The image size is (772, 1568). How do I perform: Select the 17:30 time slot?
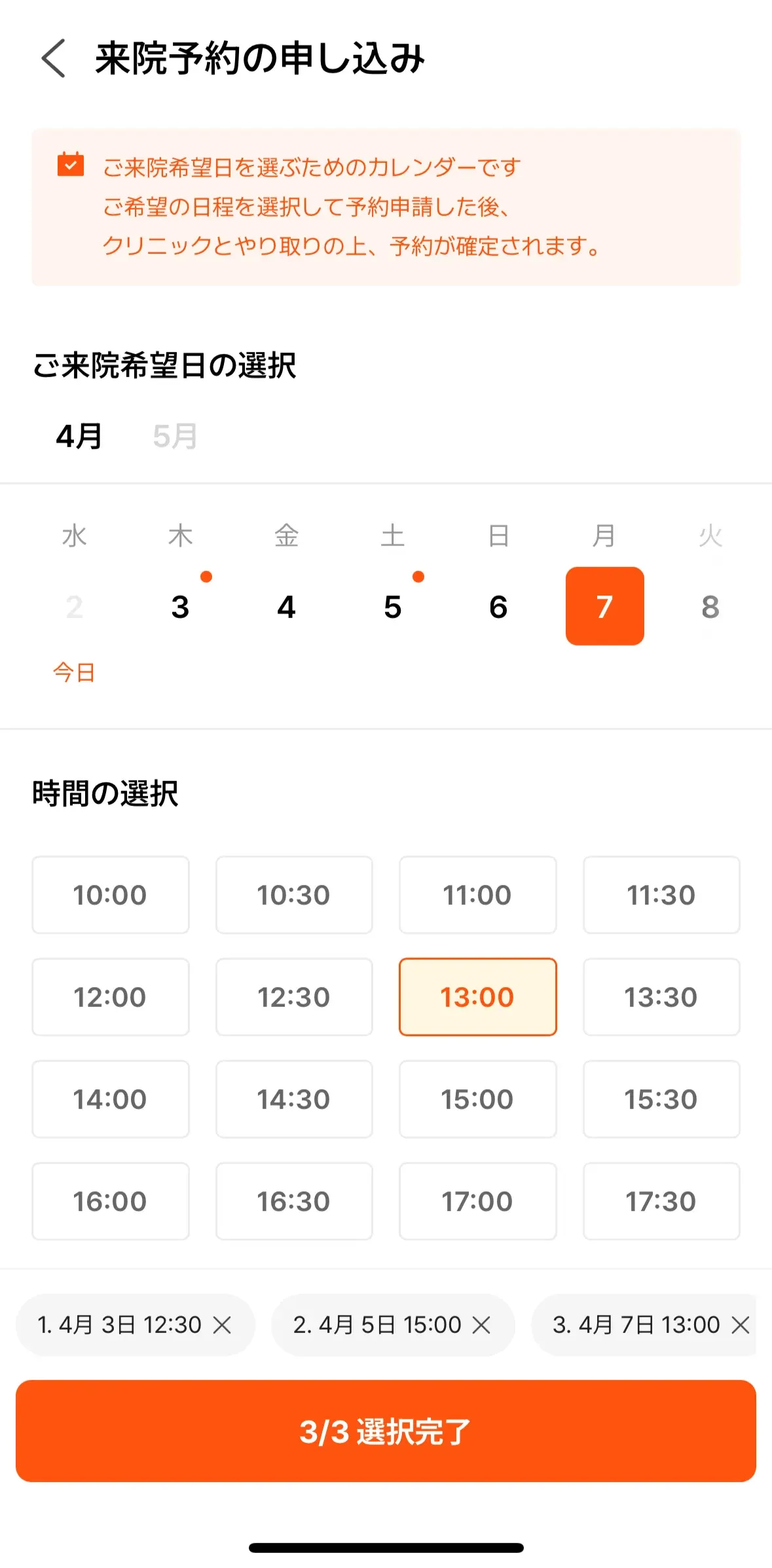(661, 1201)
